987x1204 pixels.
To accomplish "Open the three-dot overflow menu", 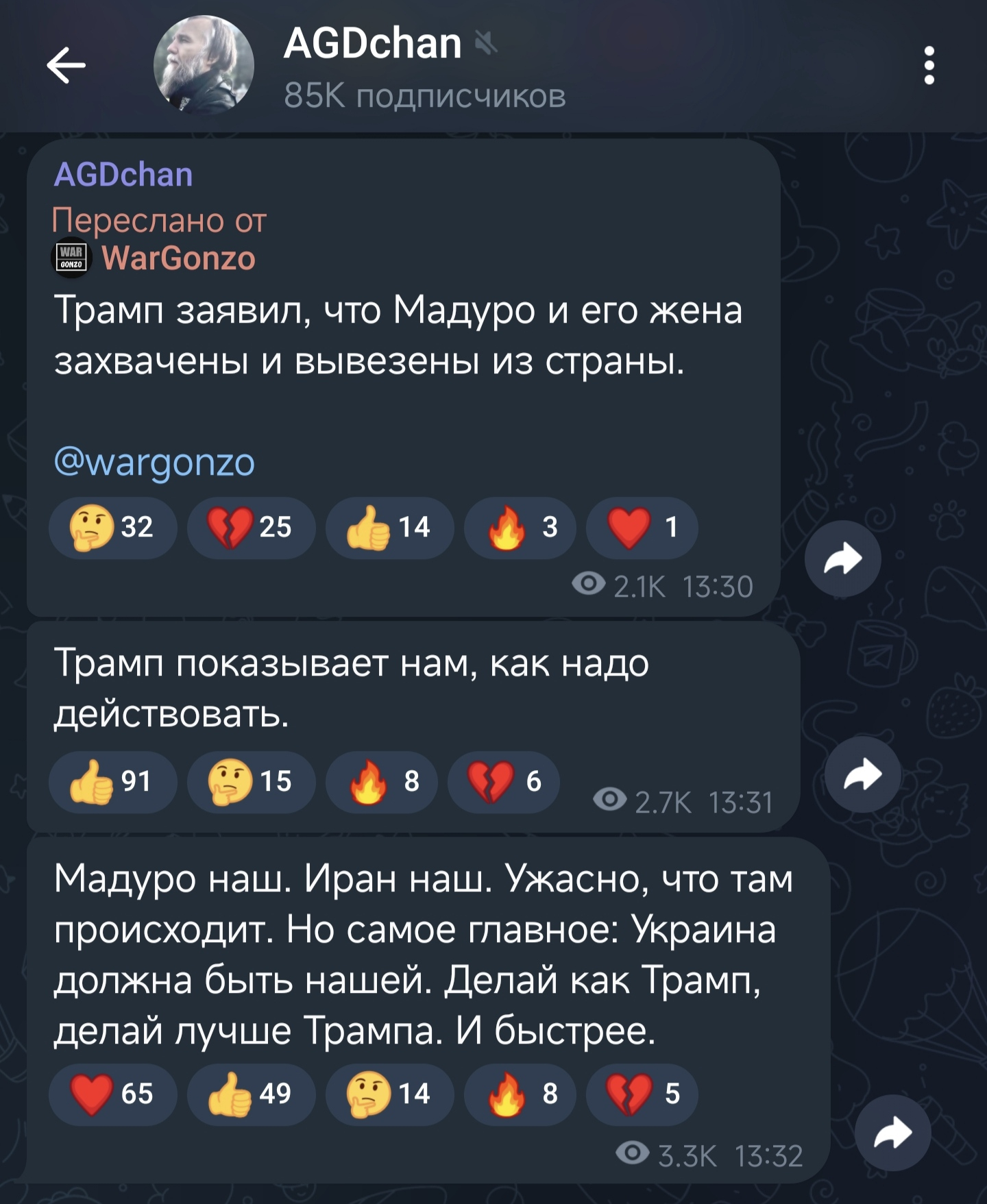I will (929, 66).
